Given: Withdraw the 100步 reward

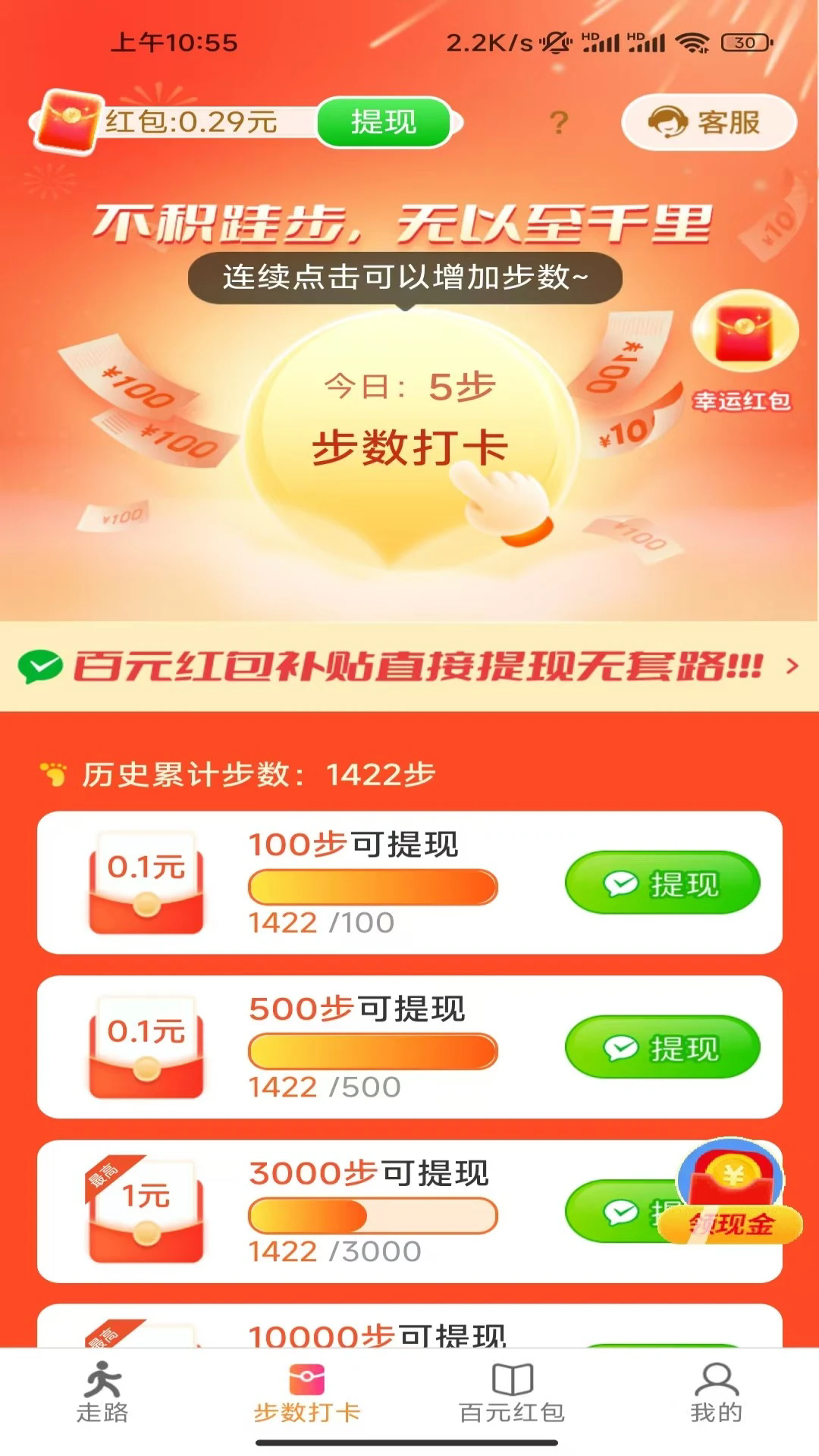Looking at the screenshot, I should pos(662,883).
